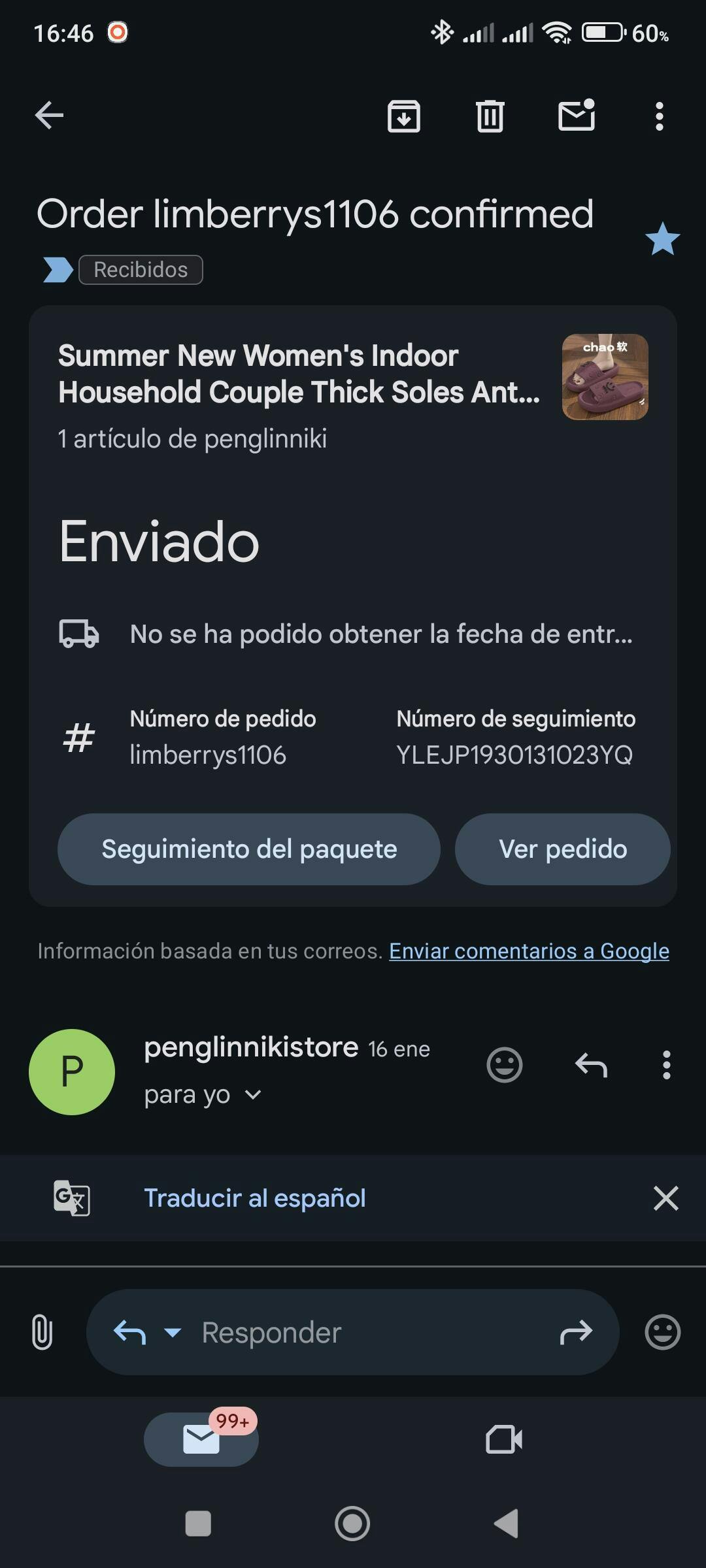Reply to penglinnikistore's message
This screenshot has width=706, height=1568.
point(591,1066)
